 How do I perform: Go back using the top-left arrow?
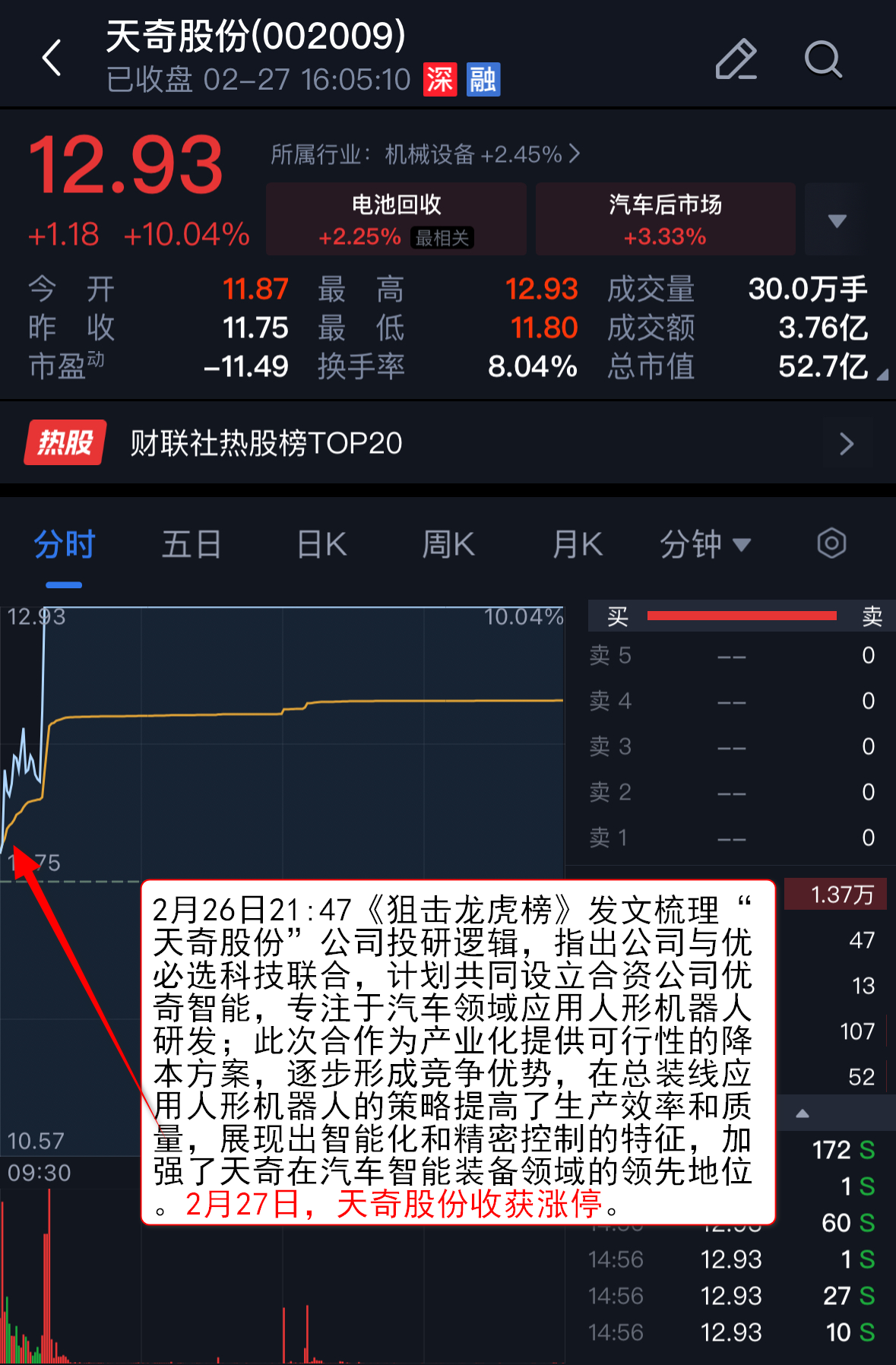(52, 59)
